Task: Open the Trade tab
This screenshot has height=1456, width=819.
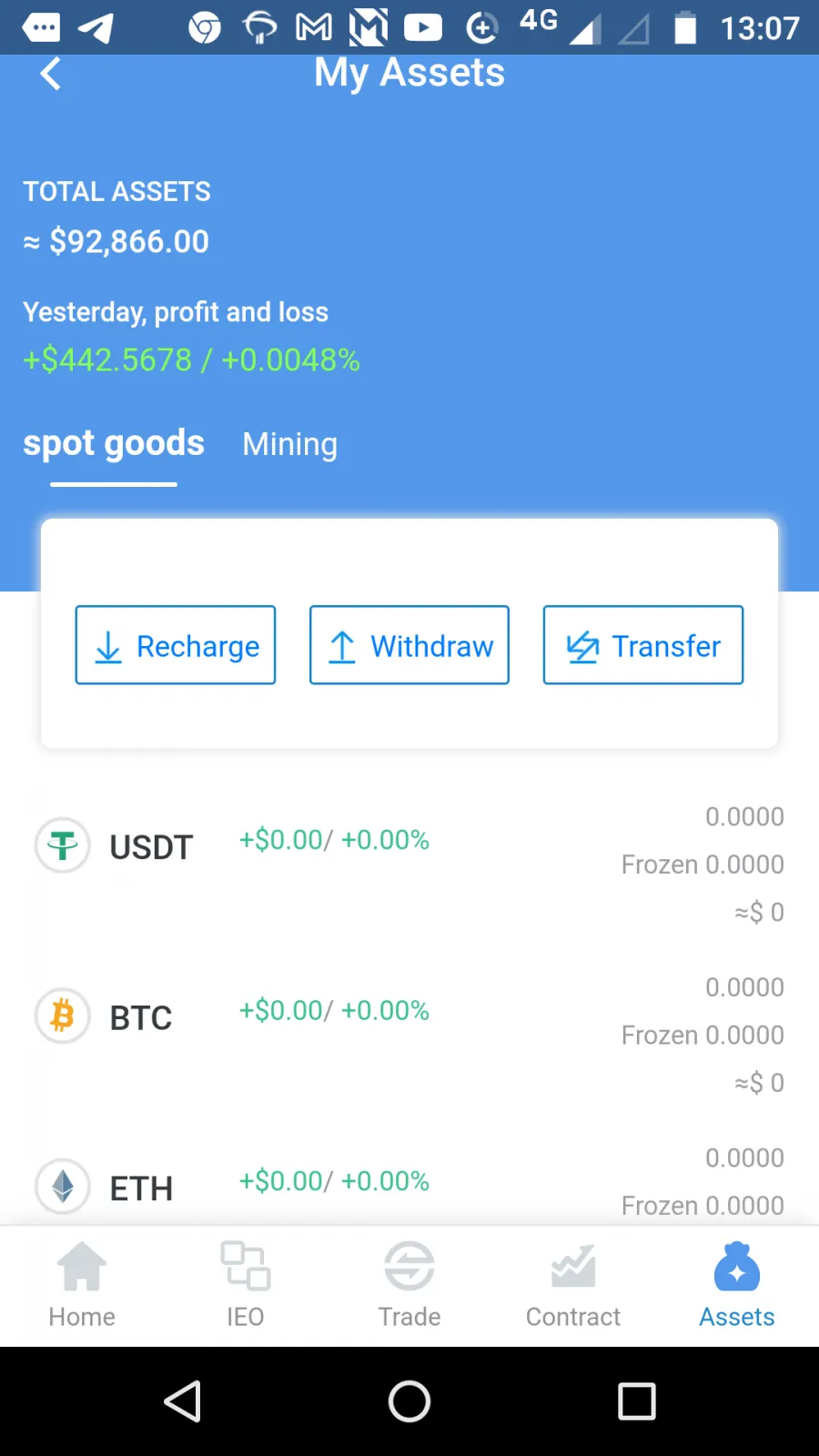Action: pyautogui.click(x=409, y=1286)
